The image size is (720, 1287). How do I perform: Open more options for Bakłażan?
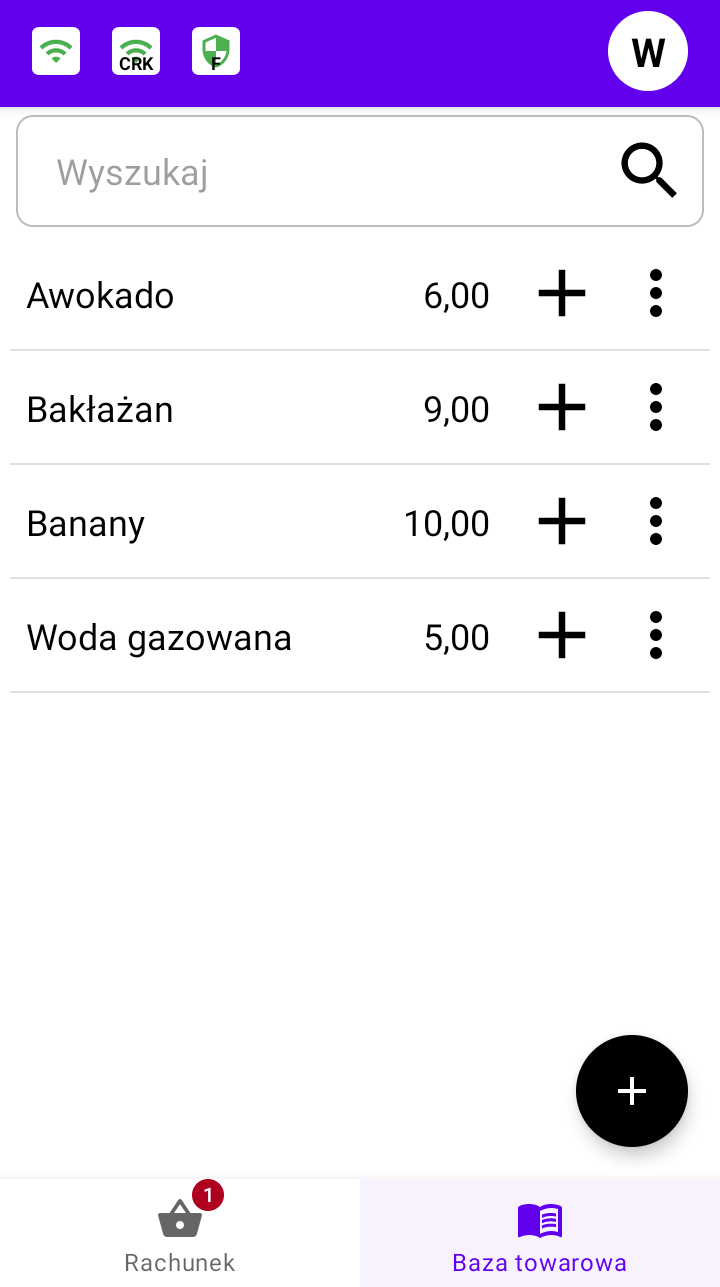click(x=656, y=408)
